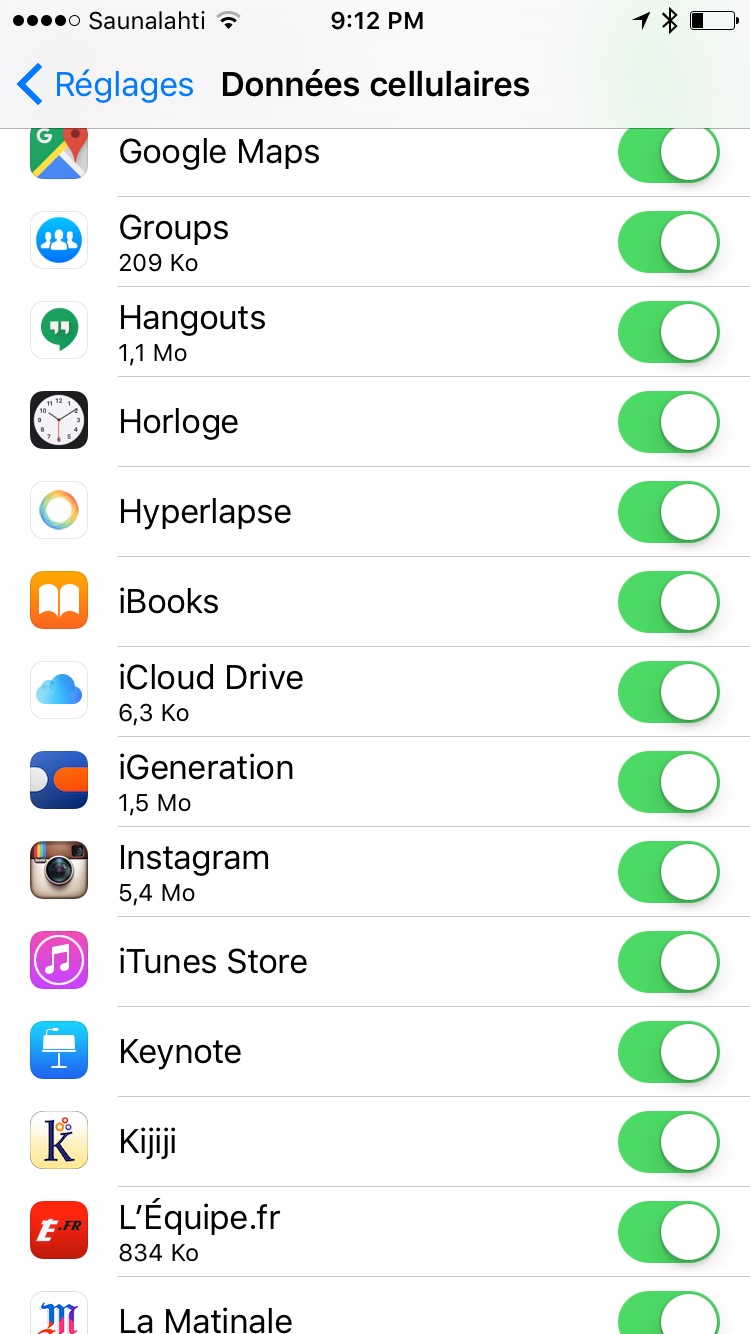Toggle cellular data for L'Équipe.fr
This screenshot has height=1334, width=750.
point(668,1232)
